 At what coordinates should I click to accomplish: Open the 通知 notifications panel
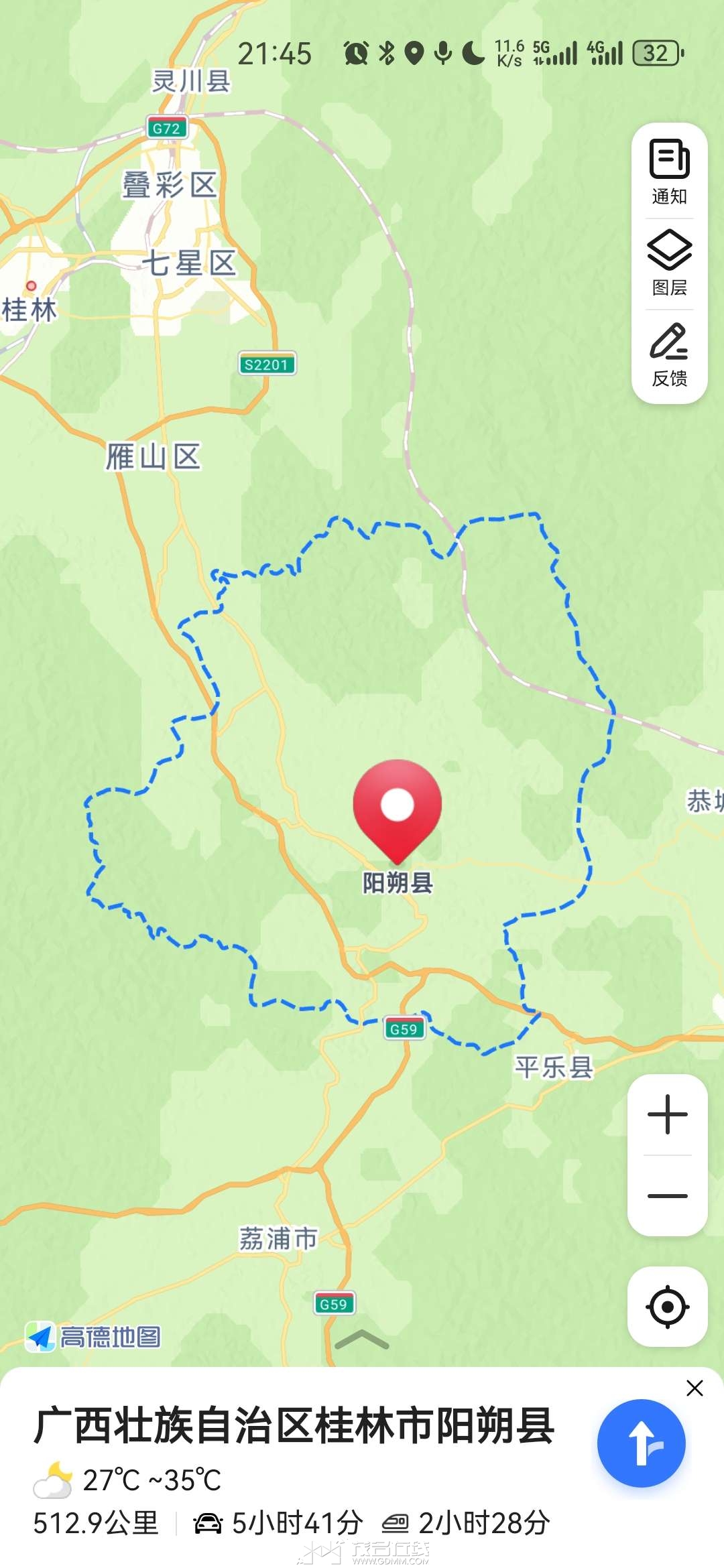[669, 172]
